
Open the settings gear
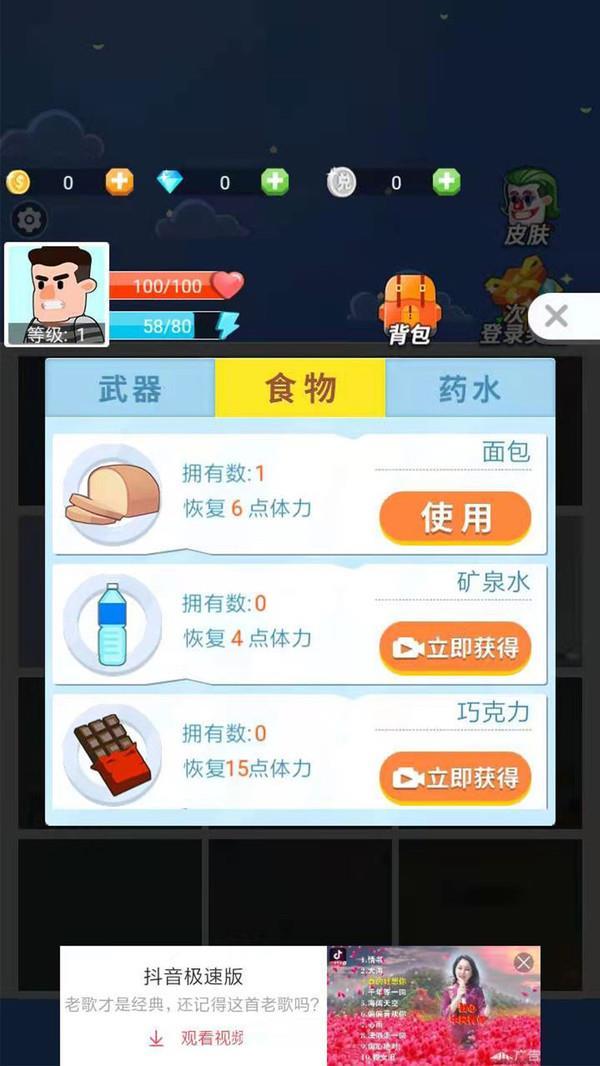tap(29, 219)
